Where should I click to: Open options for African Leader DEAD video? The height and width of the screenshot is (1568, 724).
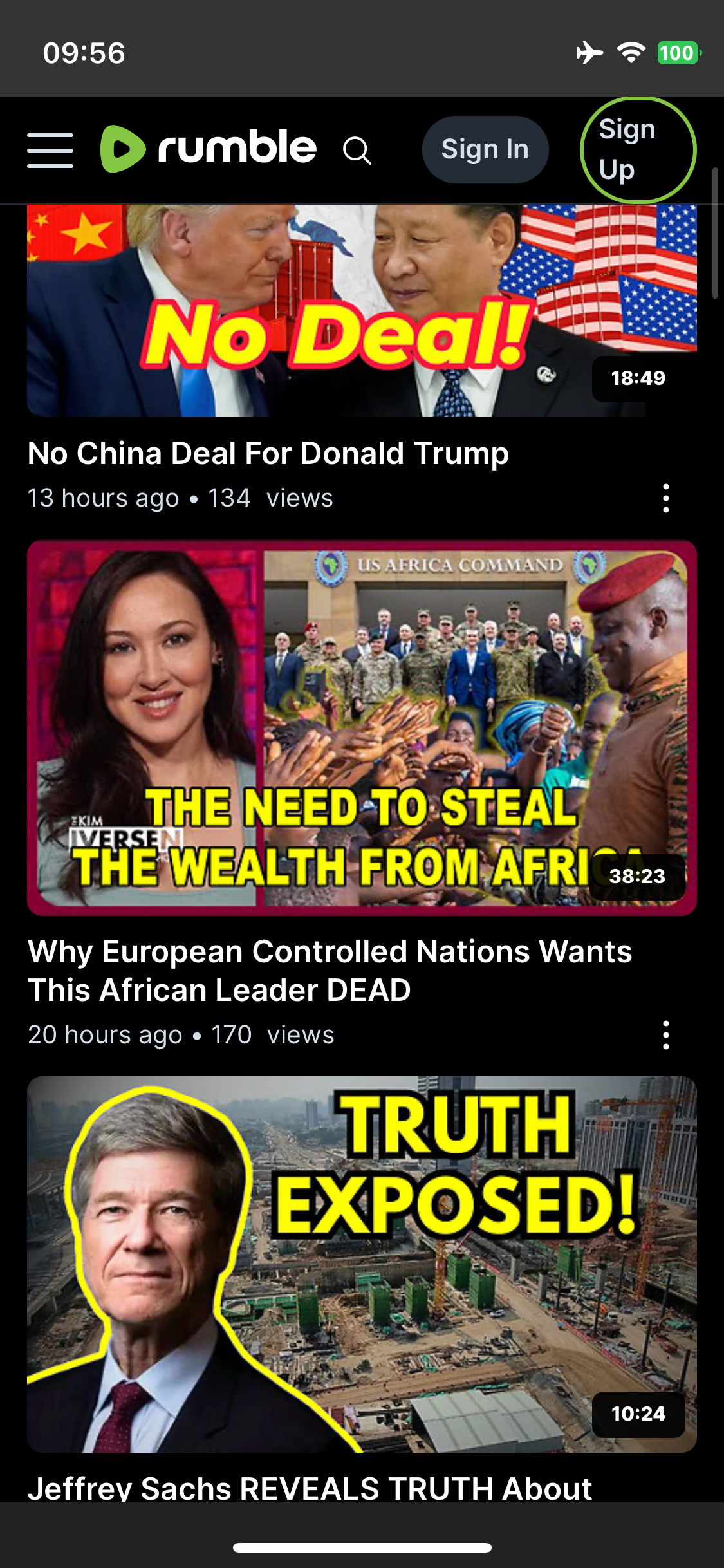tap(666, 1035)
